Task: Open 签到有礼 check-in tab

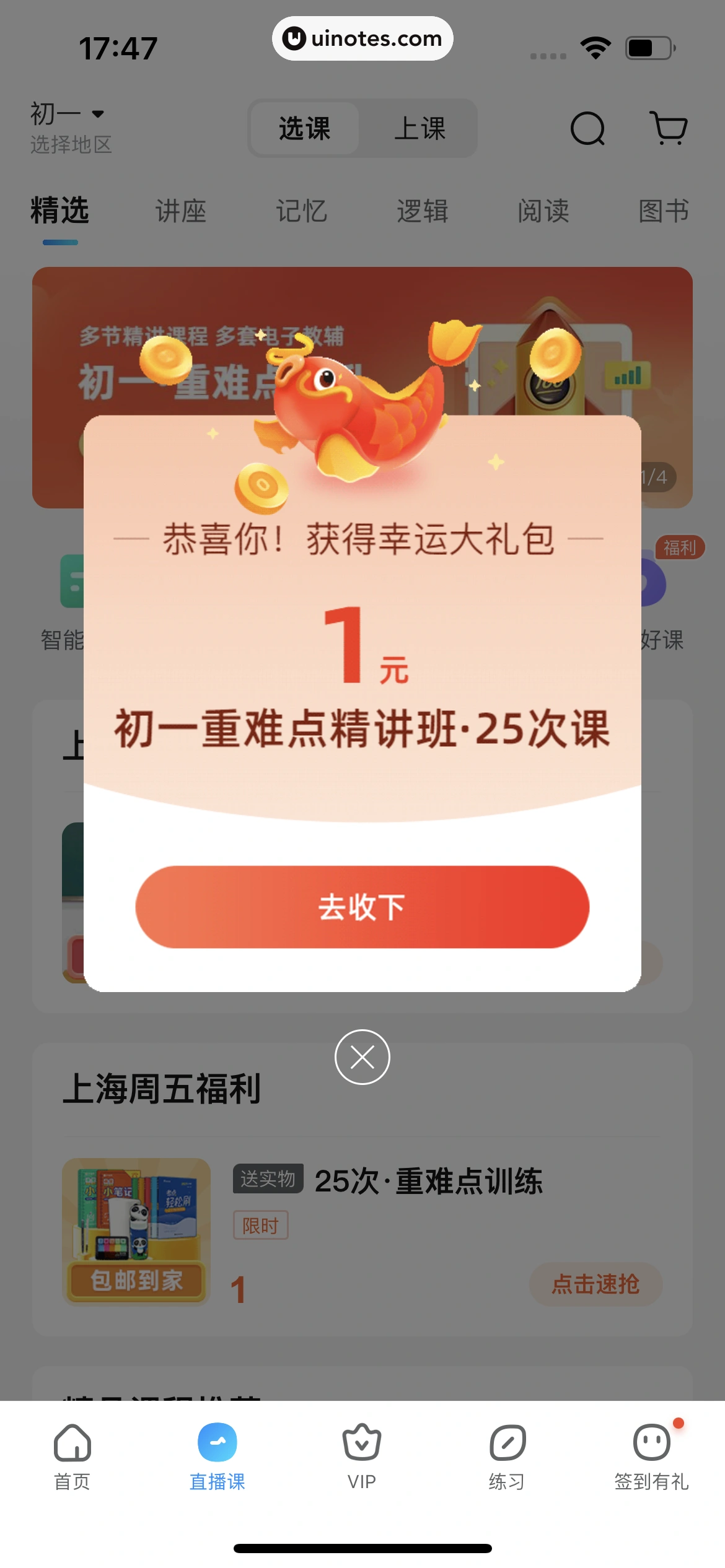Action: click(651, 1457)
